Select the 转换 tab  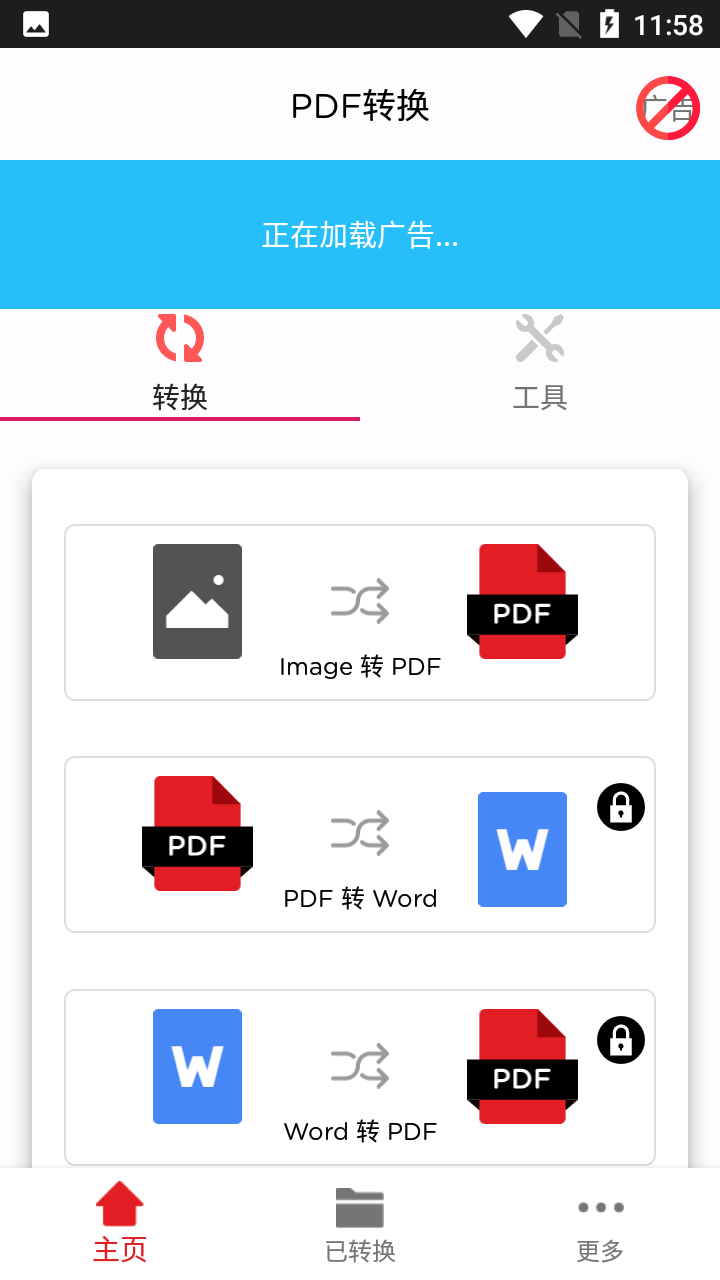pyautogui.click(x=180, y=364)
